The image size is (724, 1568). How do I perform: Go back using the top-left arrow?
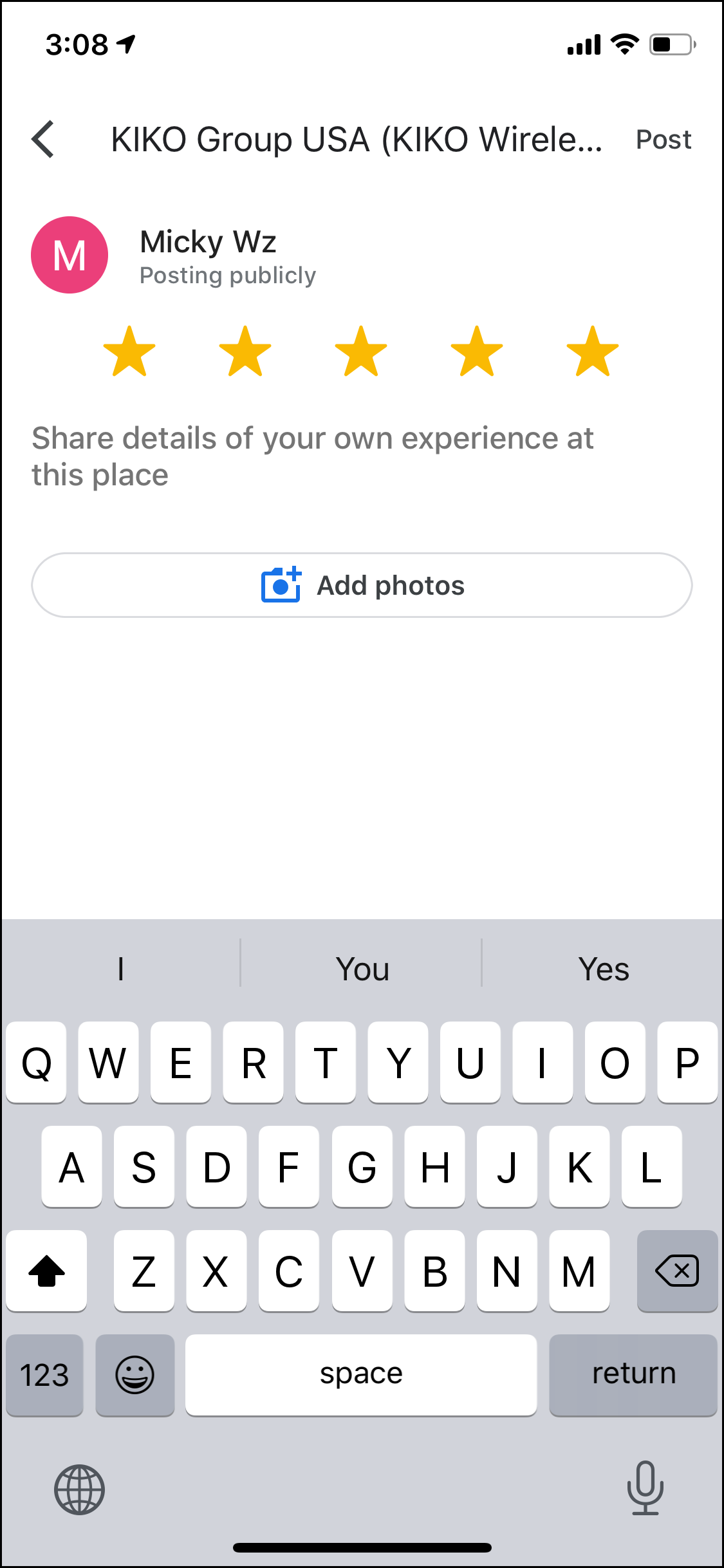[x=43, y=139]
